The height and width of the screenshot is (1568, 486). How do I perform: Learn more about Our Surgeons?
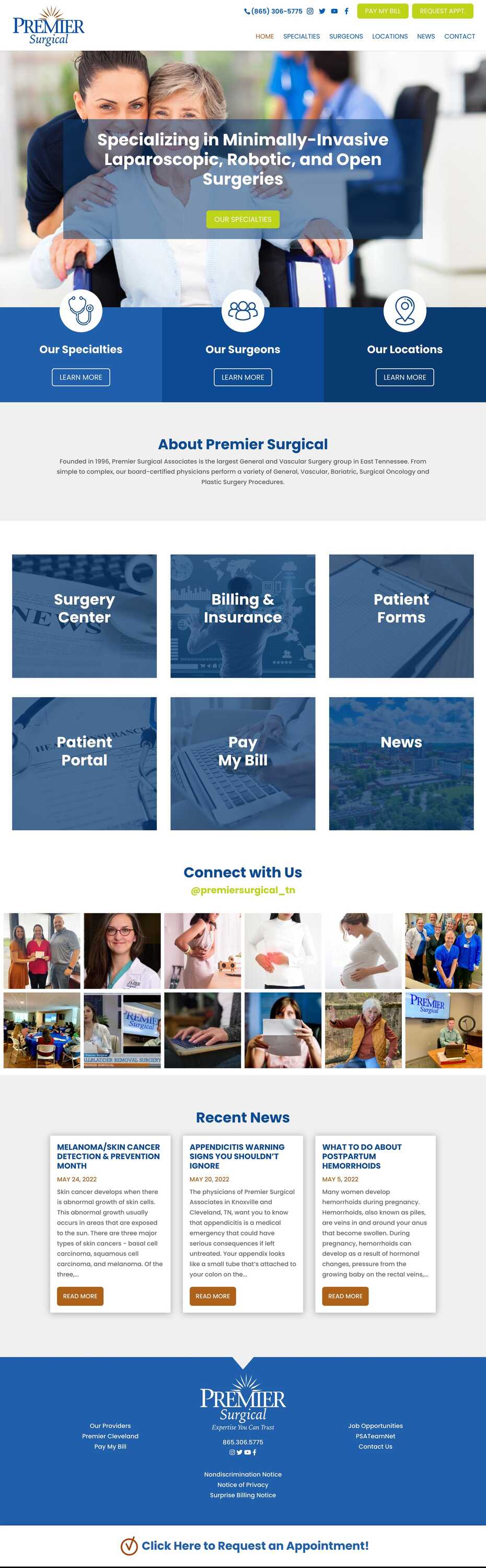click(x=242, y=378)
